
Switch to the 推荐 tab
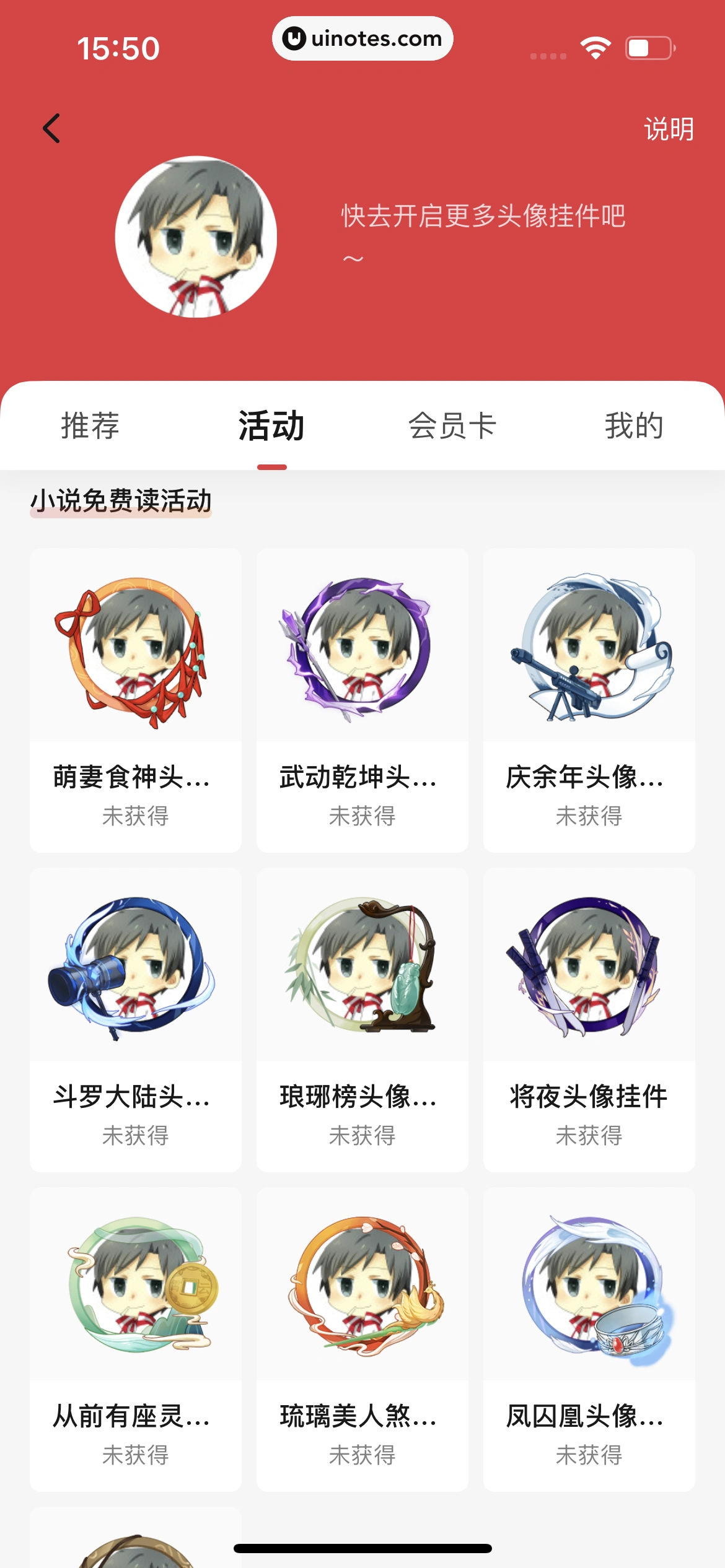click(x=90, y=426)
